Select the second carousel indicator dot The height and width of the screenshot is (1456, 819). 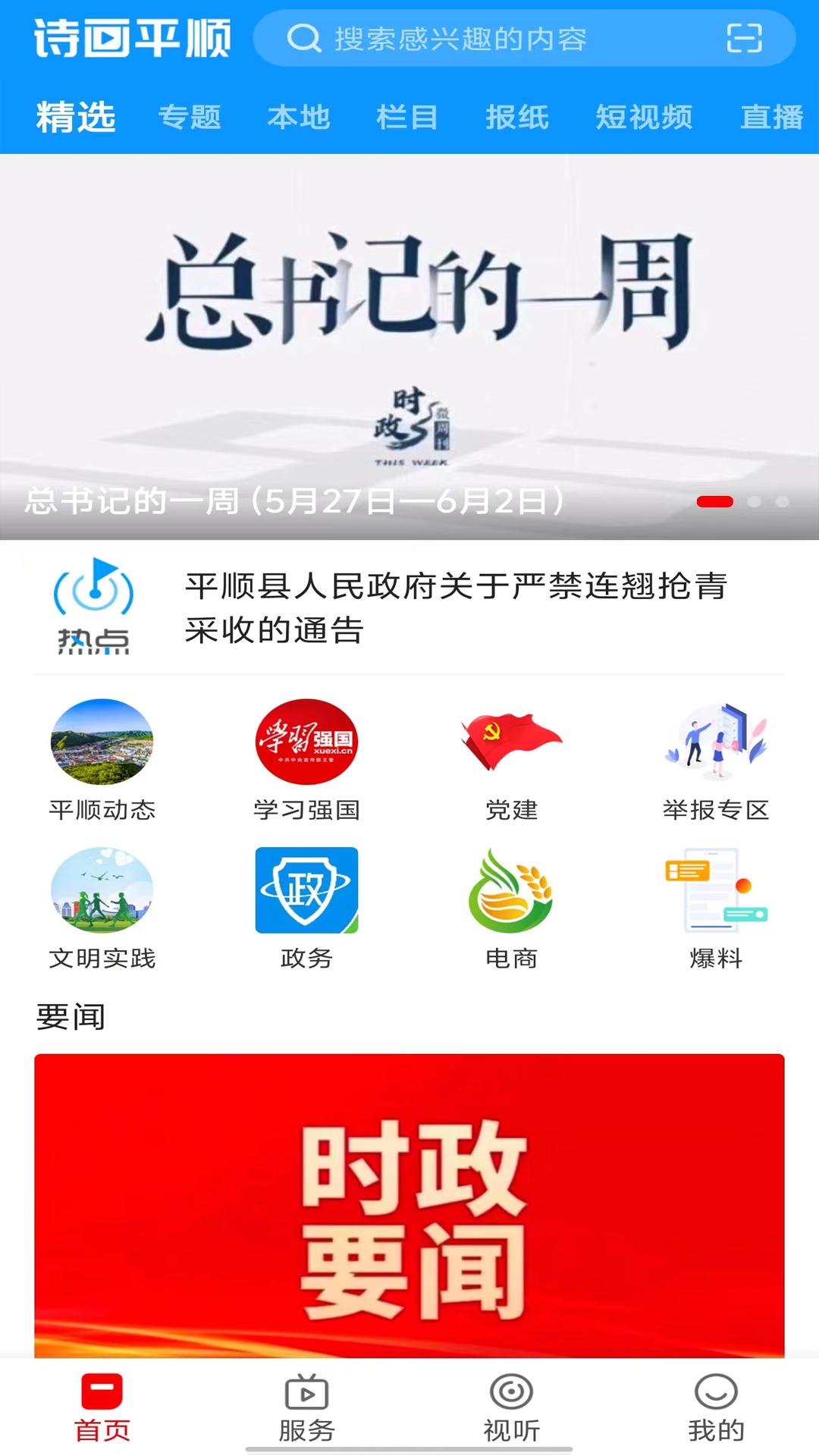pos(756,500)
